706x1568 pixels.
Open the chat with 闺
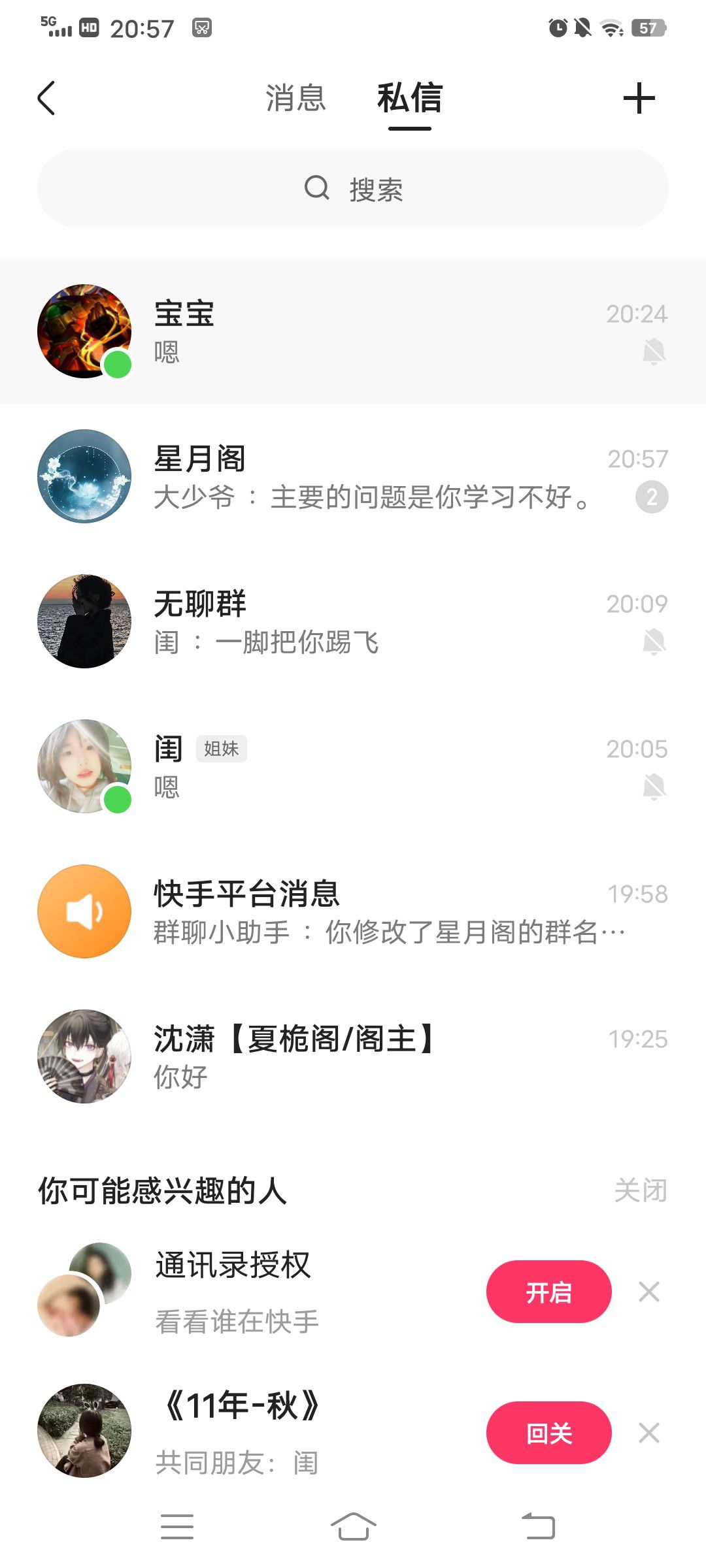click(353, 766)
